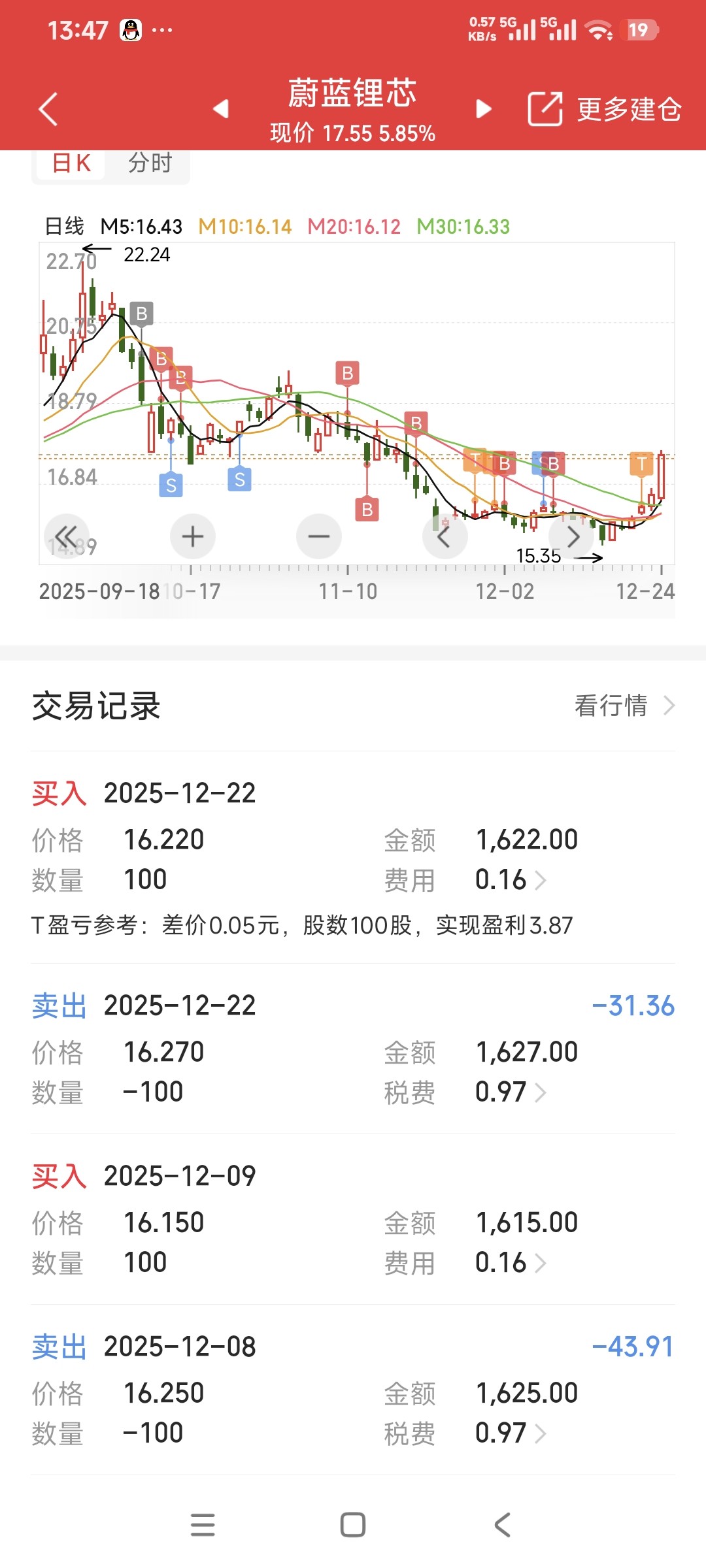Expand tax details for 2025-12-22 sell
Image resolution: width=706 pixels, height=1568 pixels.
(x=540, y=1092)
